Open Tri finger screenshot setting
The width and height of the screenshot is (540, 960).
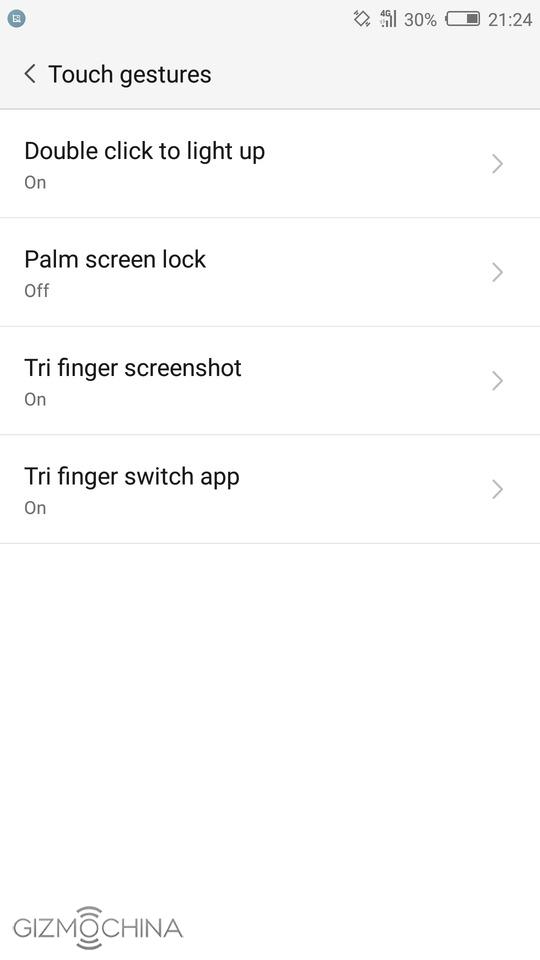tap(270, 381)
